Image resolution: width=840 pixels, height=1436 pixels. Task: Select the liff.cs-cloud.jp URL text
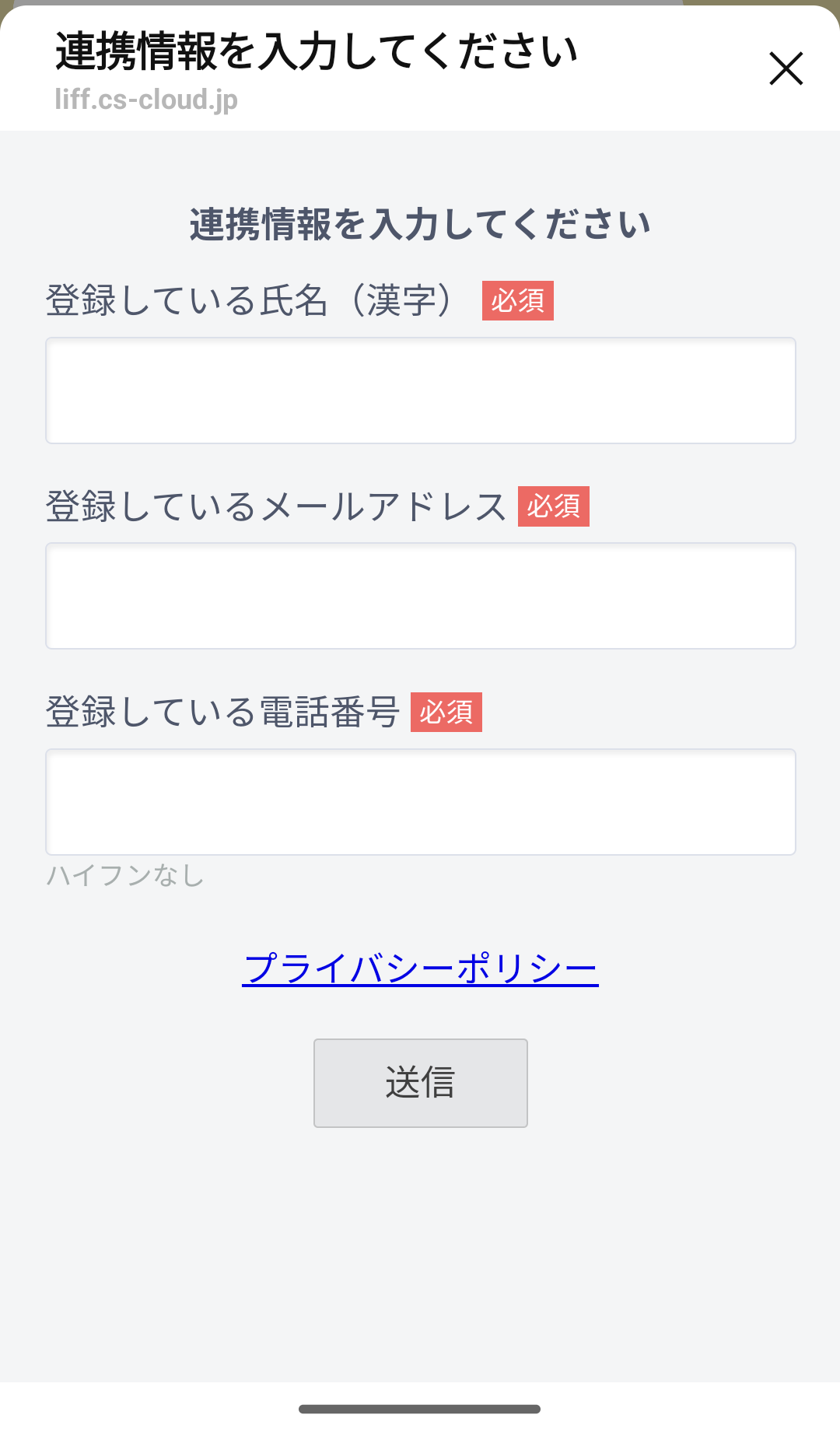tap(145, 100)
